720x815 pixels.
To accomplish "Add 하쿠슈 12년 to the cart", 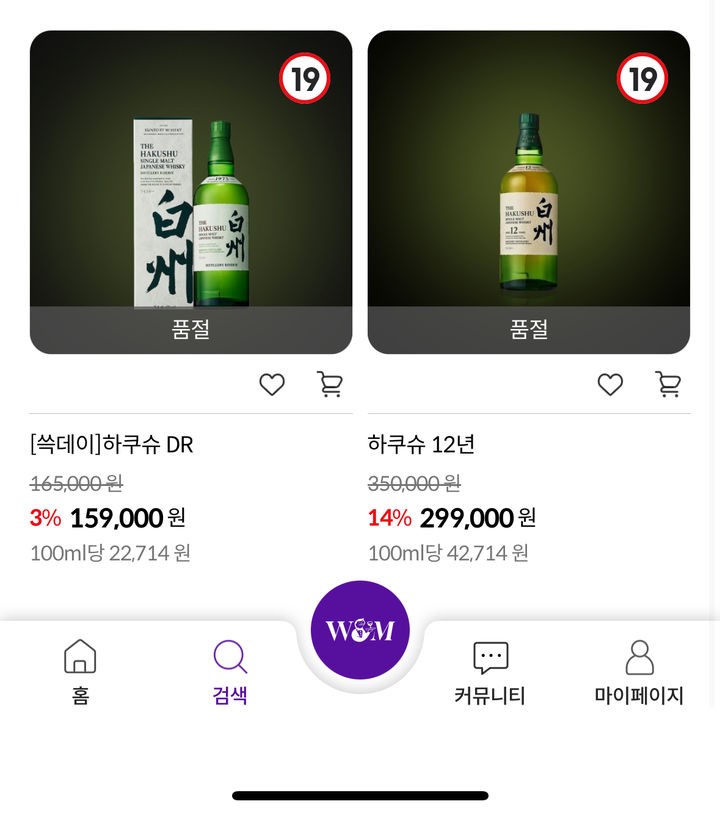I will point(668,384).
